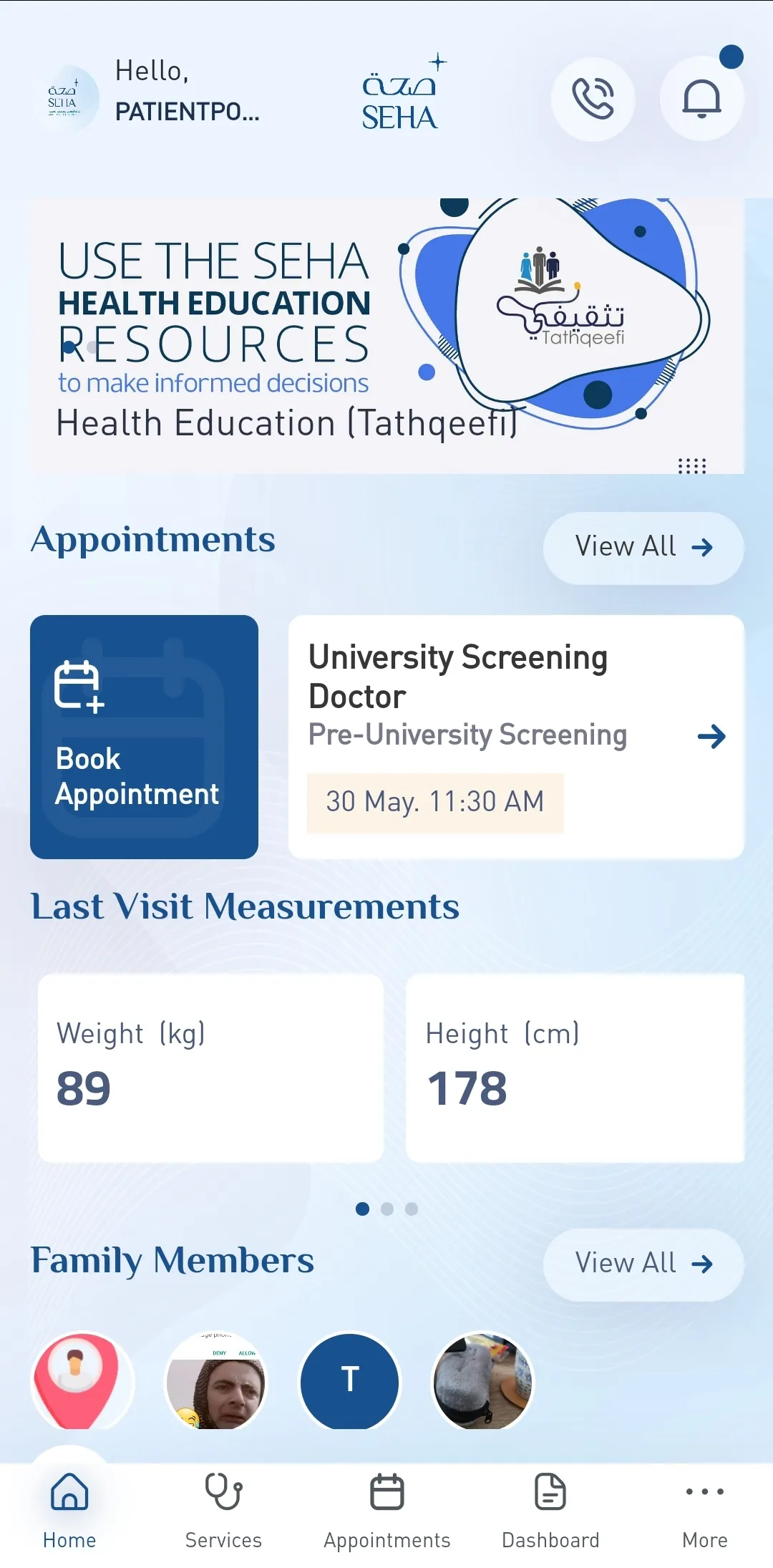Open the notifications bell

[701, 99]
